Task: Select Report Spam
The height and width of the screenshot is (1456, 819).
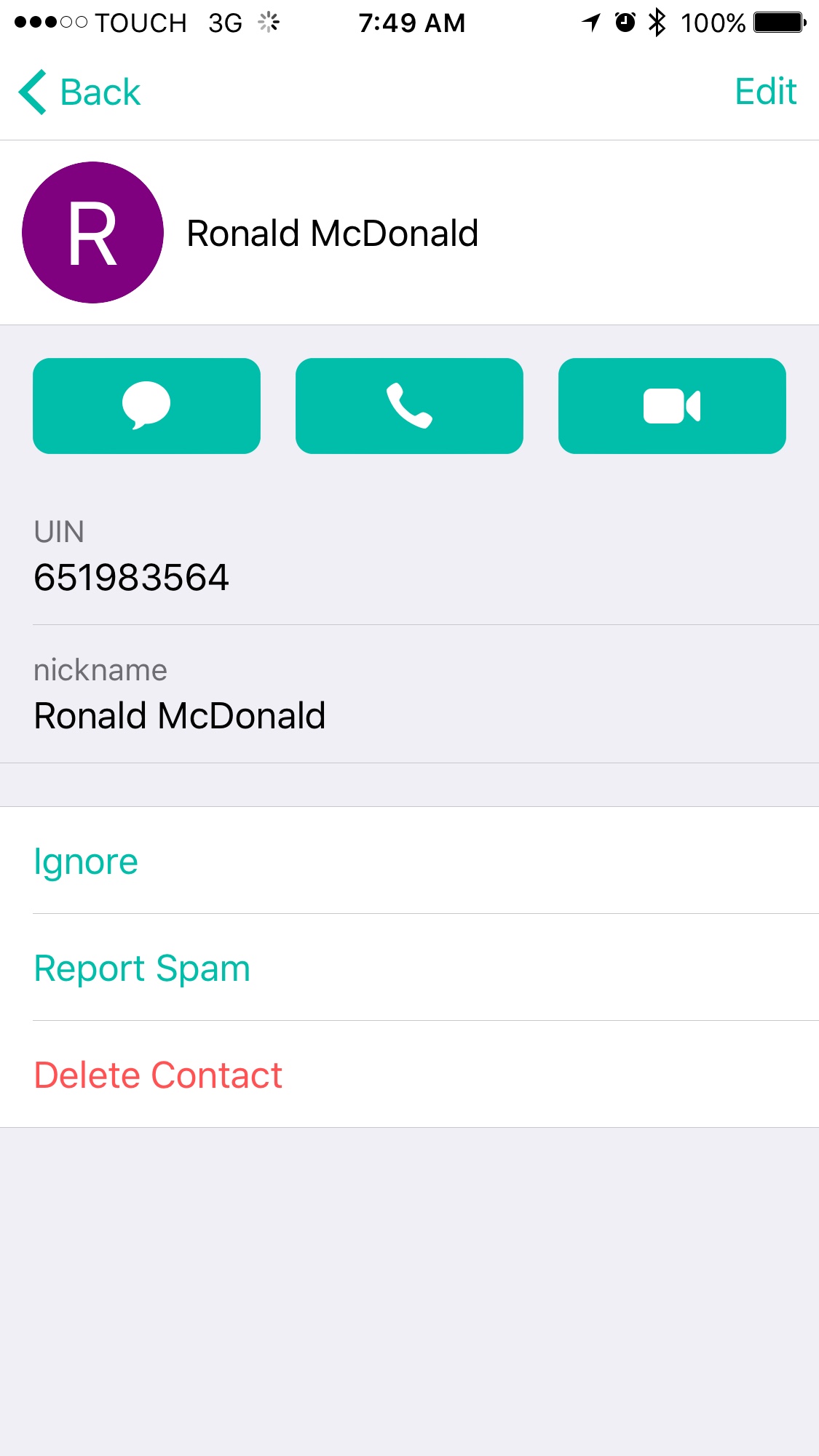Action: point(409,968)
